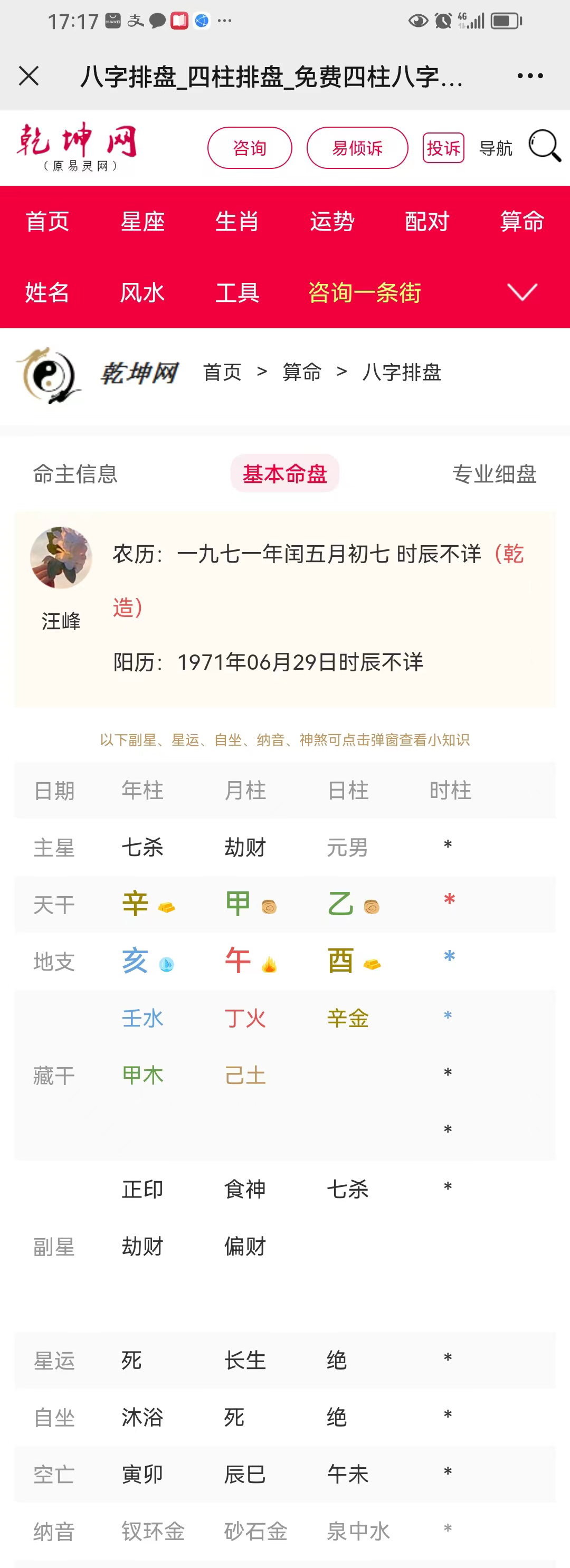Tap the 投诉 complaint button
The width and height of the screenshot is (570, 1568).
(443, 148)
